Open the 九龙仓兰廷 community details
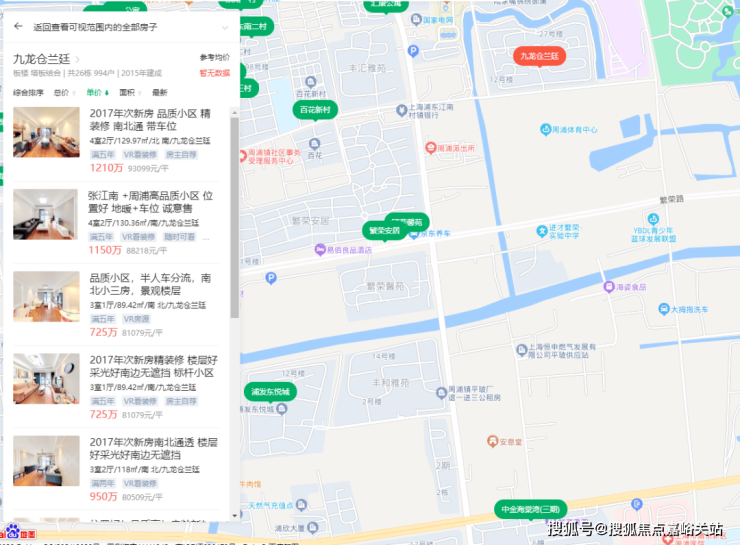 pos(44,59)
